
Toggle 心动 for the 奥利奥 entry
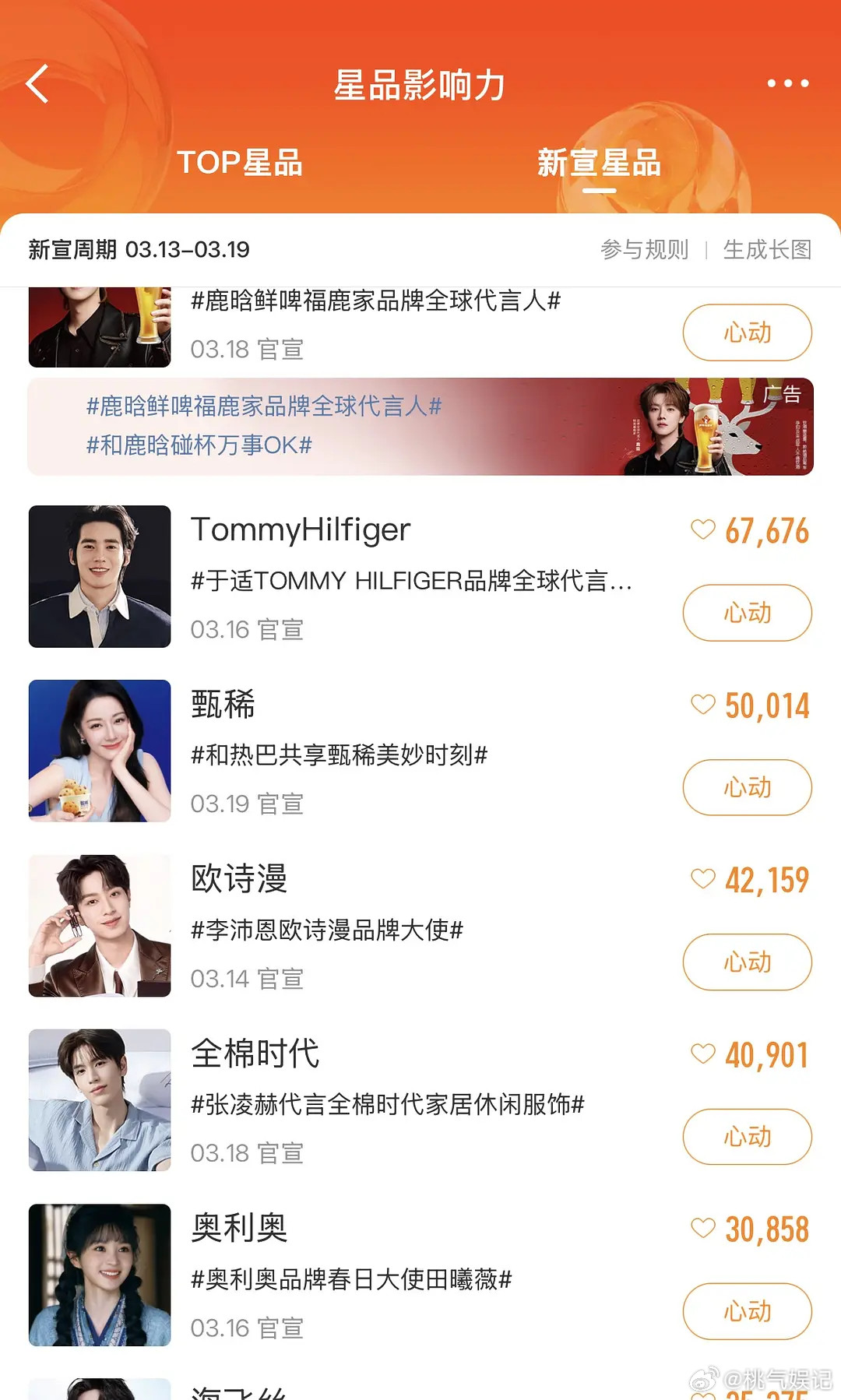(x=746, y=1312)
